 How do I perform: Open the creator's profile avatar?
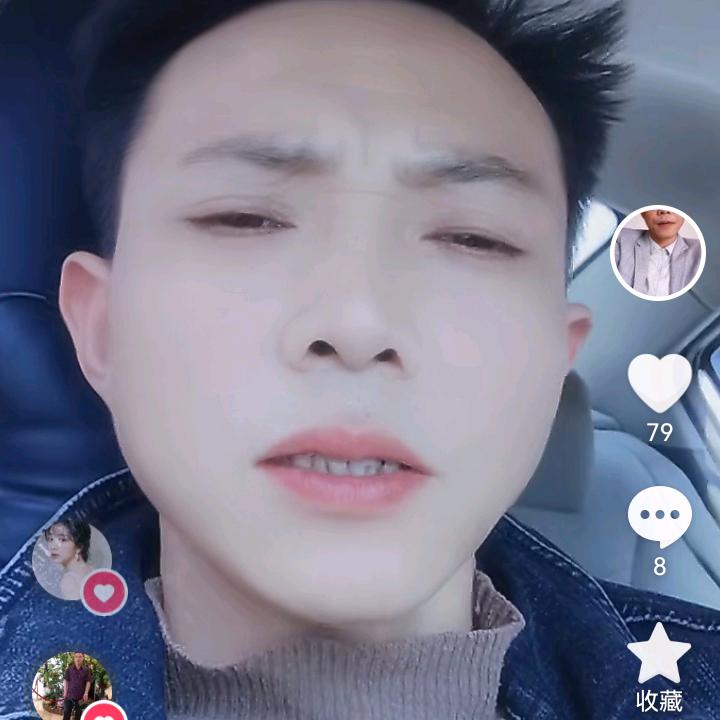(x=658, y=253)
